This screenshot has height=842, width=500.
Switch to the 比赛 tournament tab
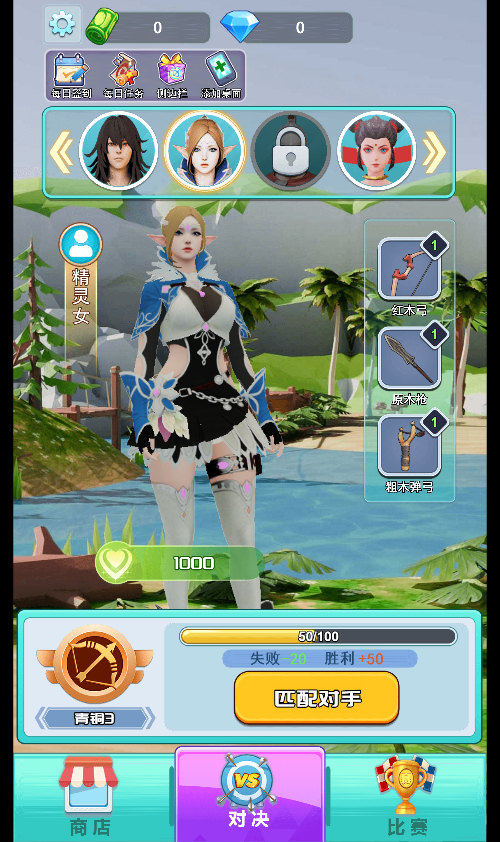coord(407,797)
